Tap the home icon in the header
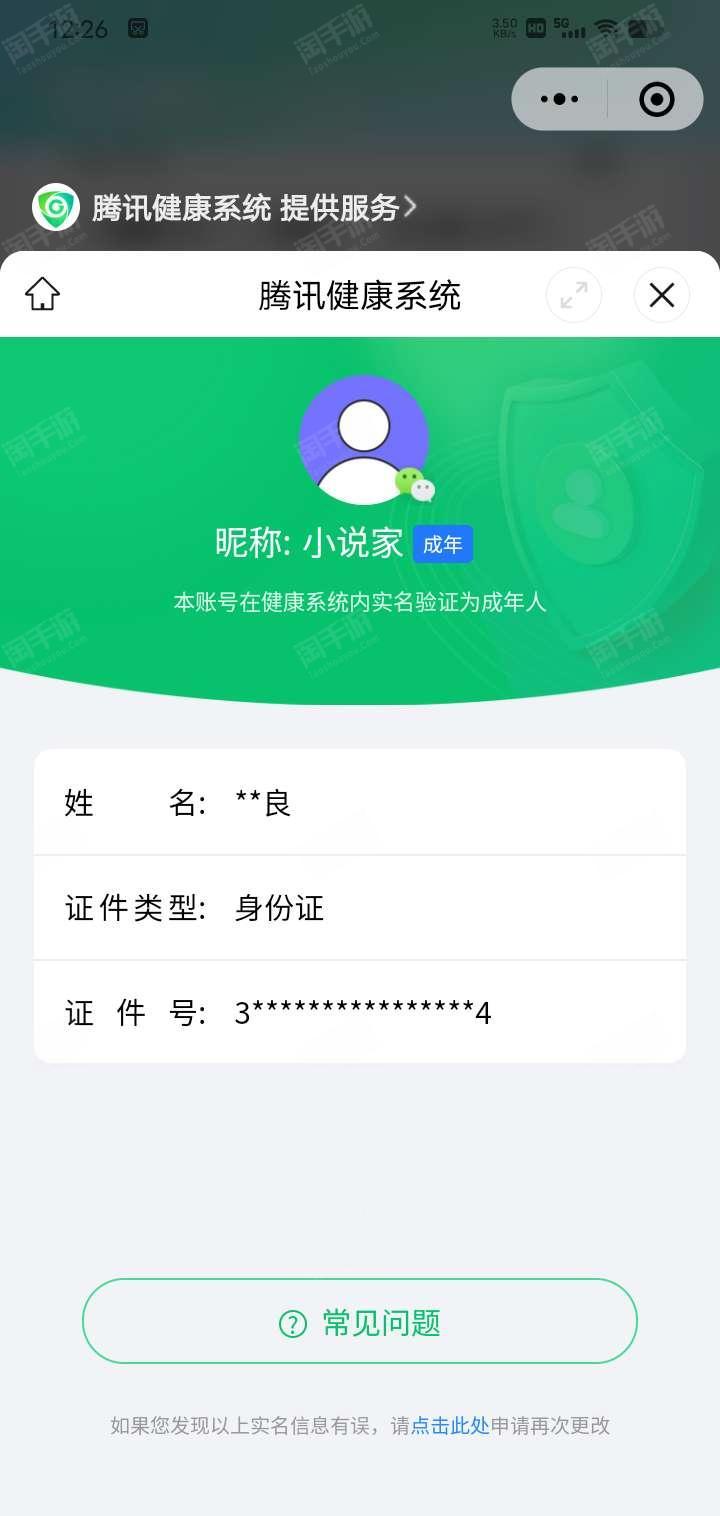720x1516 pixels. click(43, 295)
